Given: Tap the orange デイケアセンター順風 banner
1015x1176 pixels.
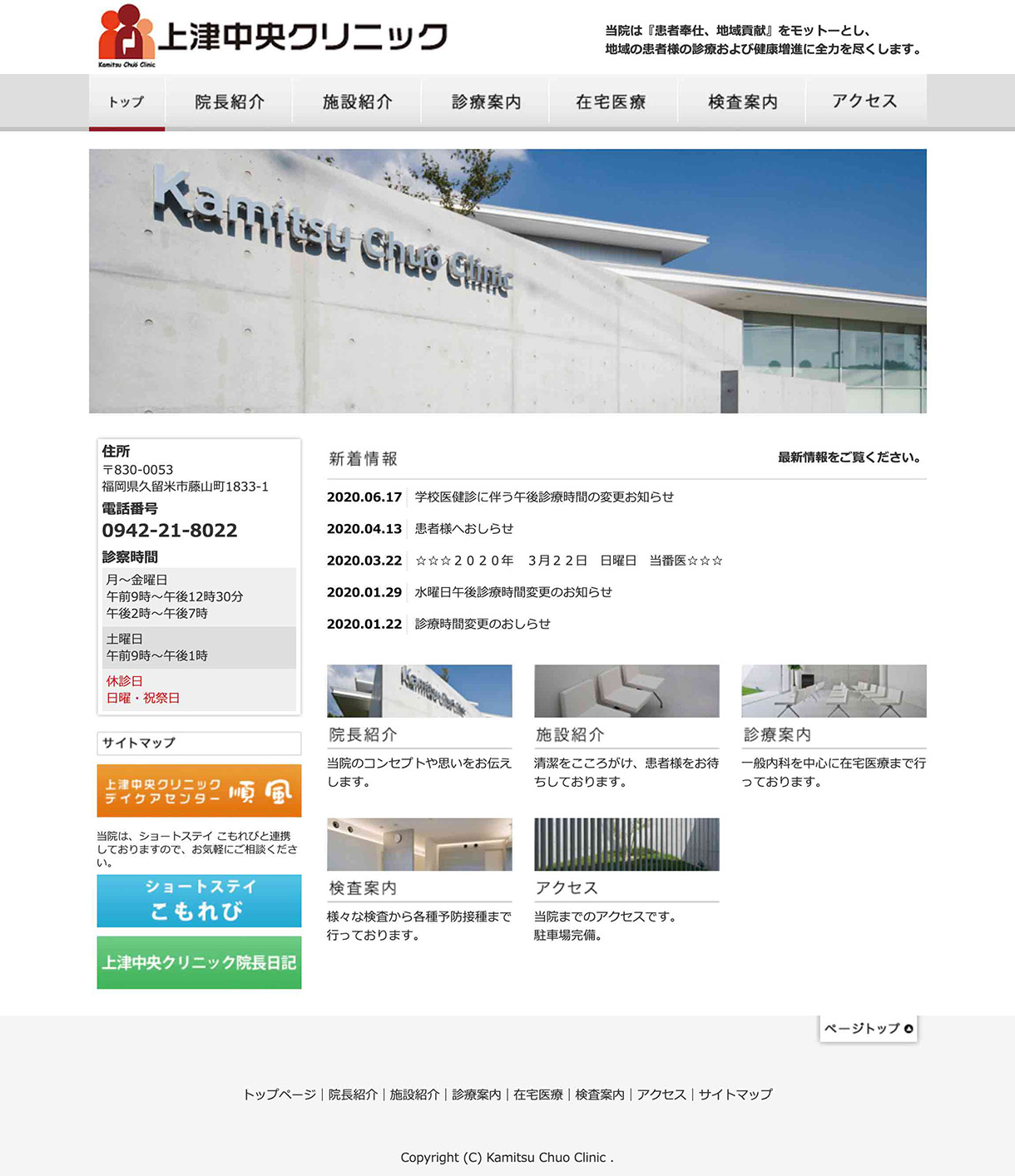Looking at the screenshot, I should tap(199, 791).
